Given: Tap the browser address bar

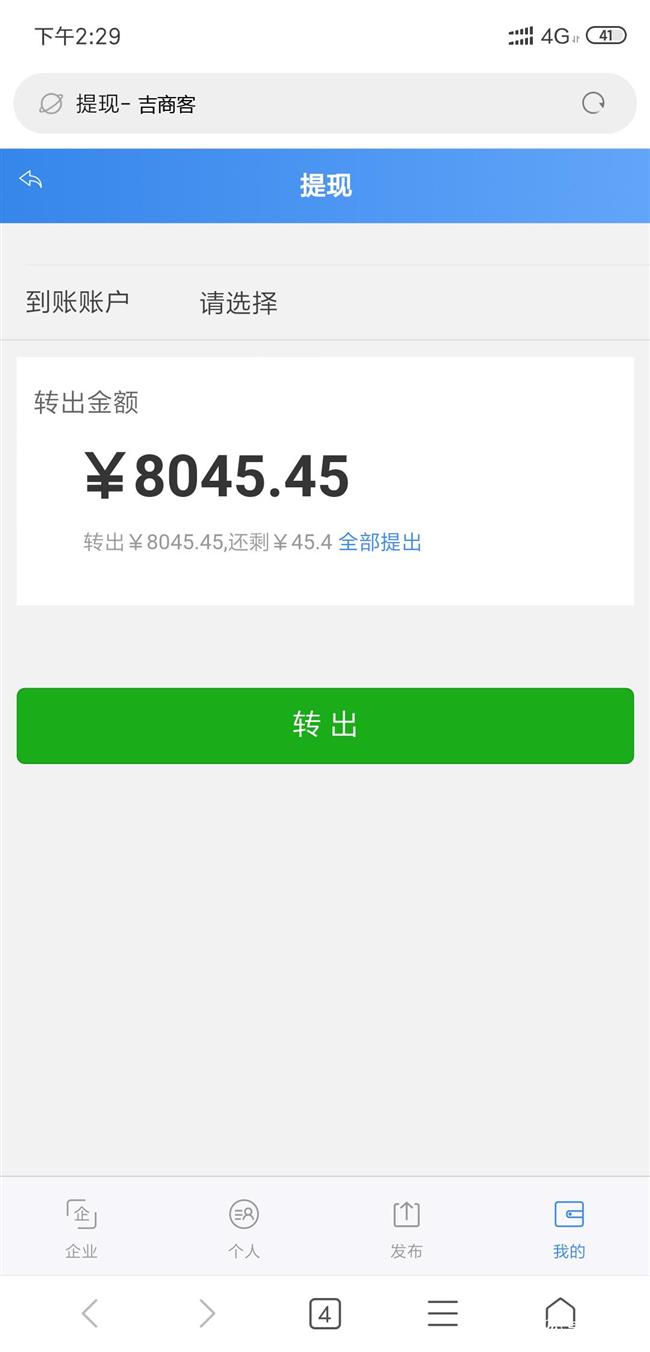Looking at the screenshot, I should [300, 103].
